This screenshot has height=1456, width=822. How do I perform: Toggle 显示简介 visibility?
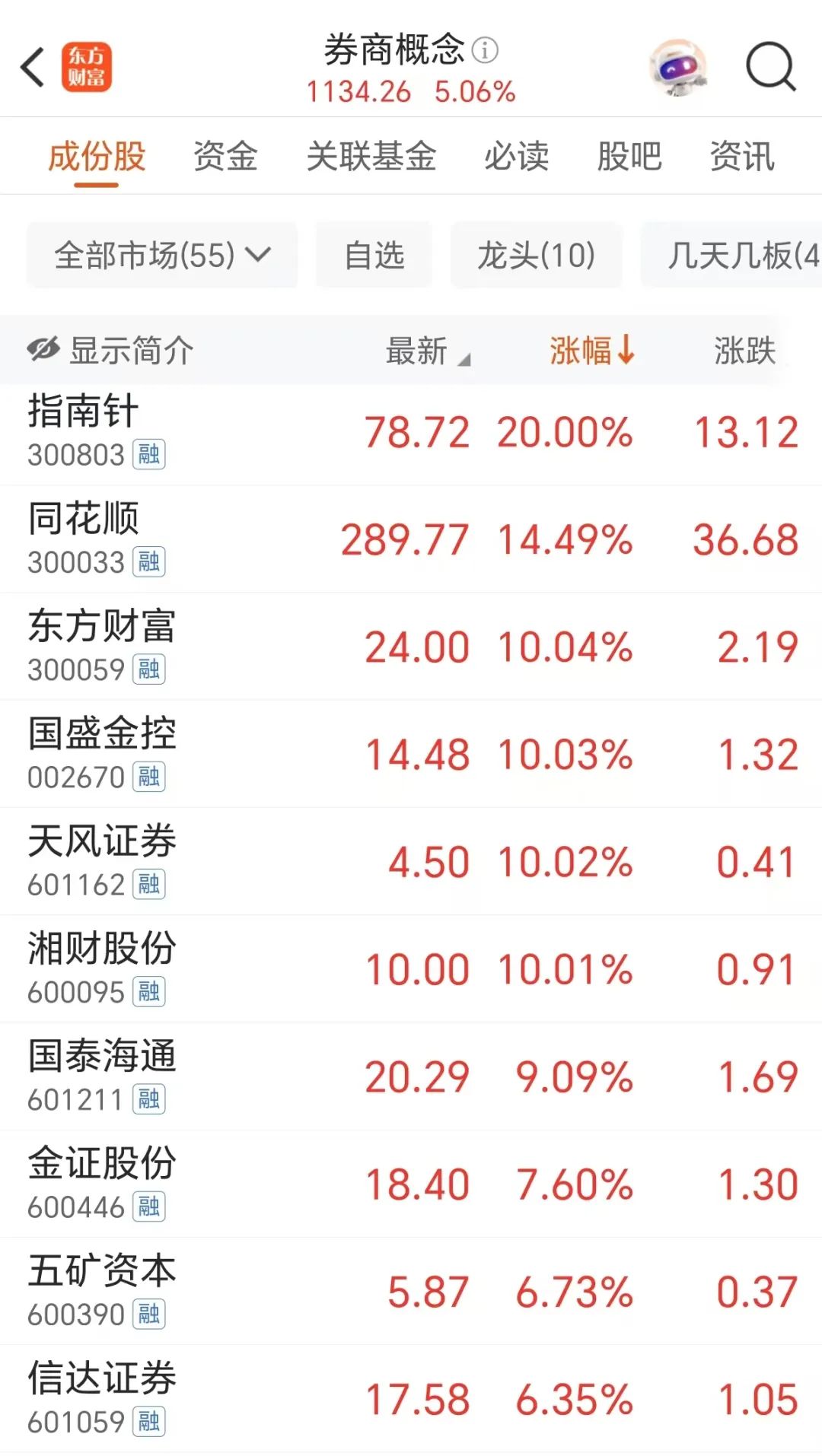click(110, 351)
